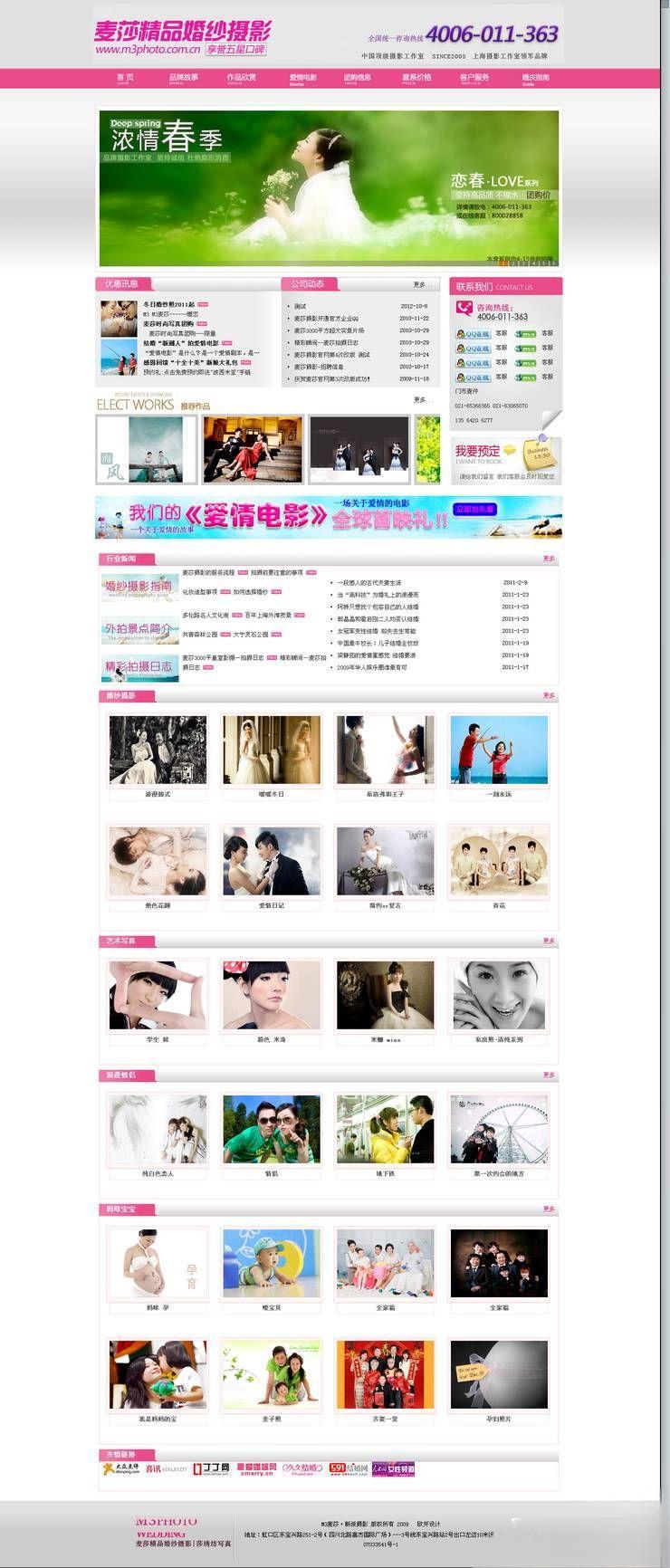Open the 首页 navigation tab
The width and height of the screenshot is (670, 1568).
click(x=125, y=78)
